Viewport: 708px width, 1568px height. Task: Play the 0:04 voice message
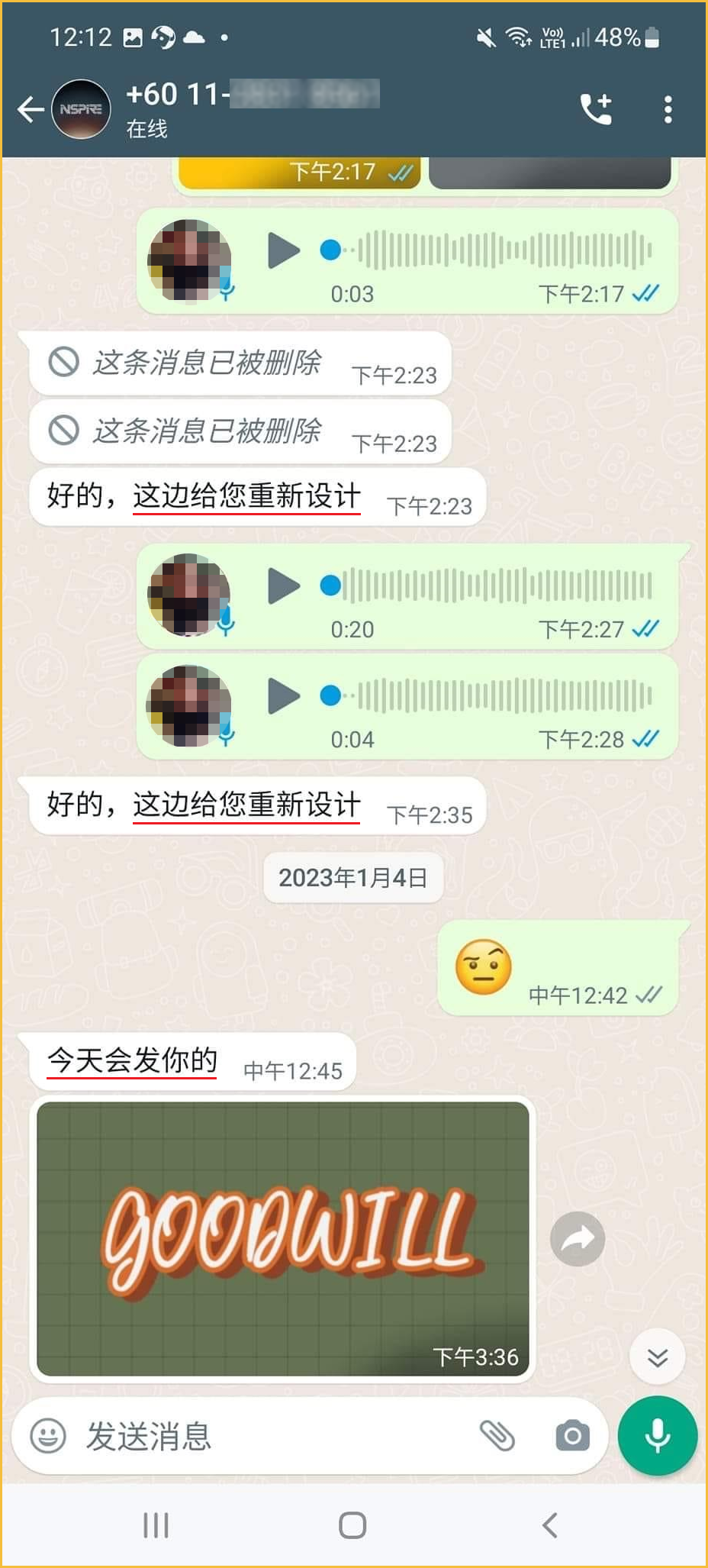pos(284,696)
